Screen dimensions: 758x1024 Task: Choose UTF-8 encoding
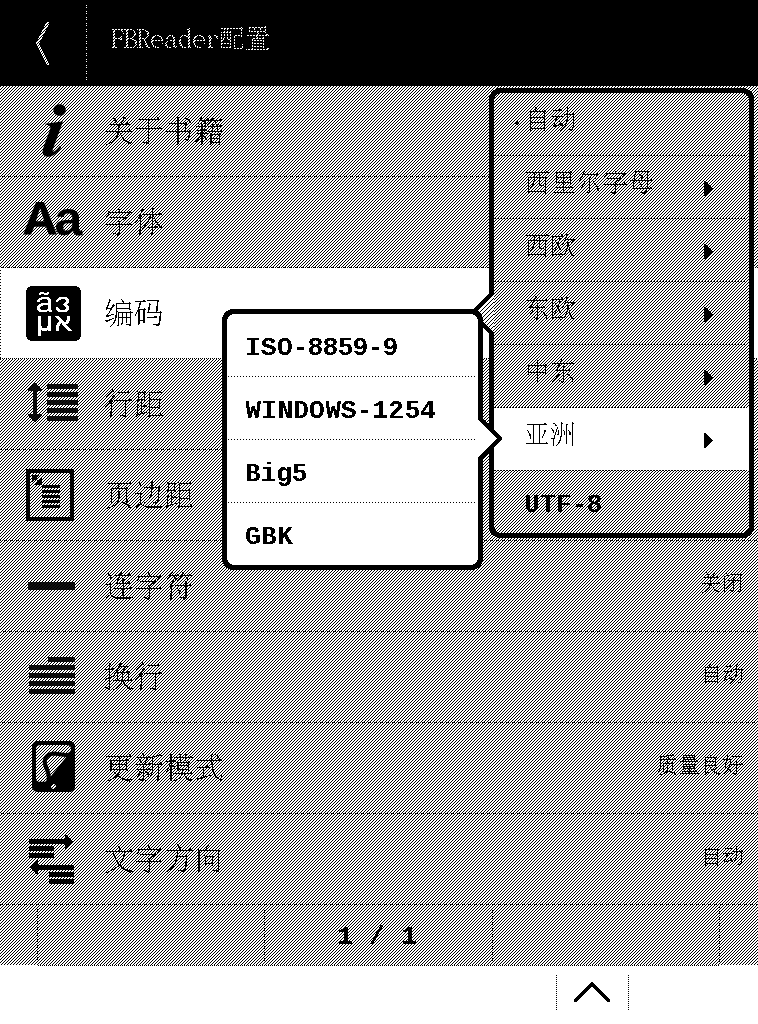tap(620, 503)
